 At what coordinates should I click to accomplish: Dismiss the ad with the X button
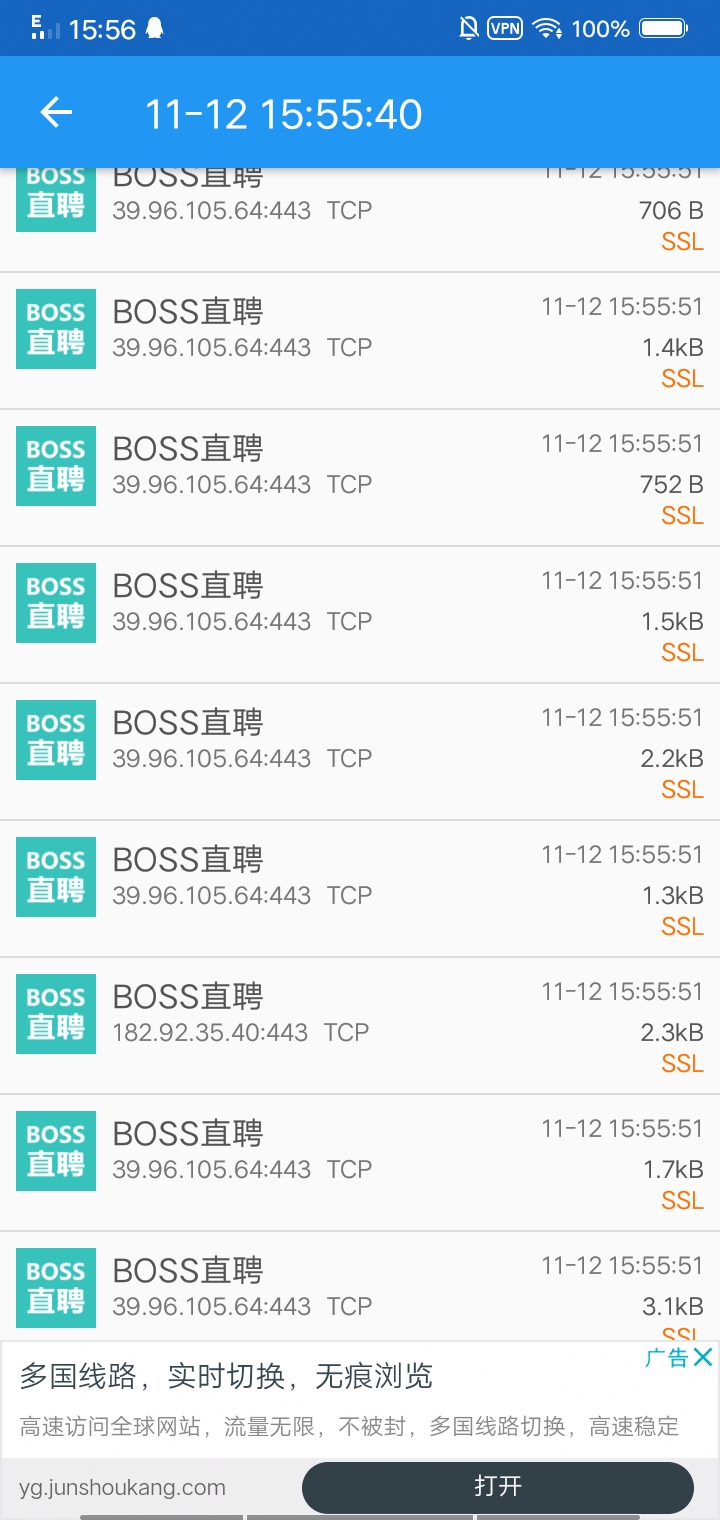pyautogui.click(x=704, y=1357)
